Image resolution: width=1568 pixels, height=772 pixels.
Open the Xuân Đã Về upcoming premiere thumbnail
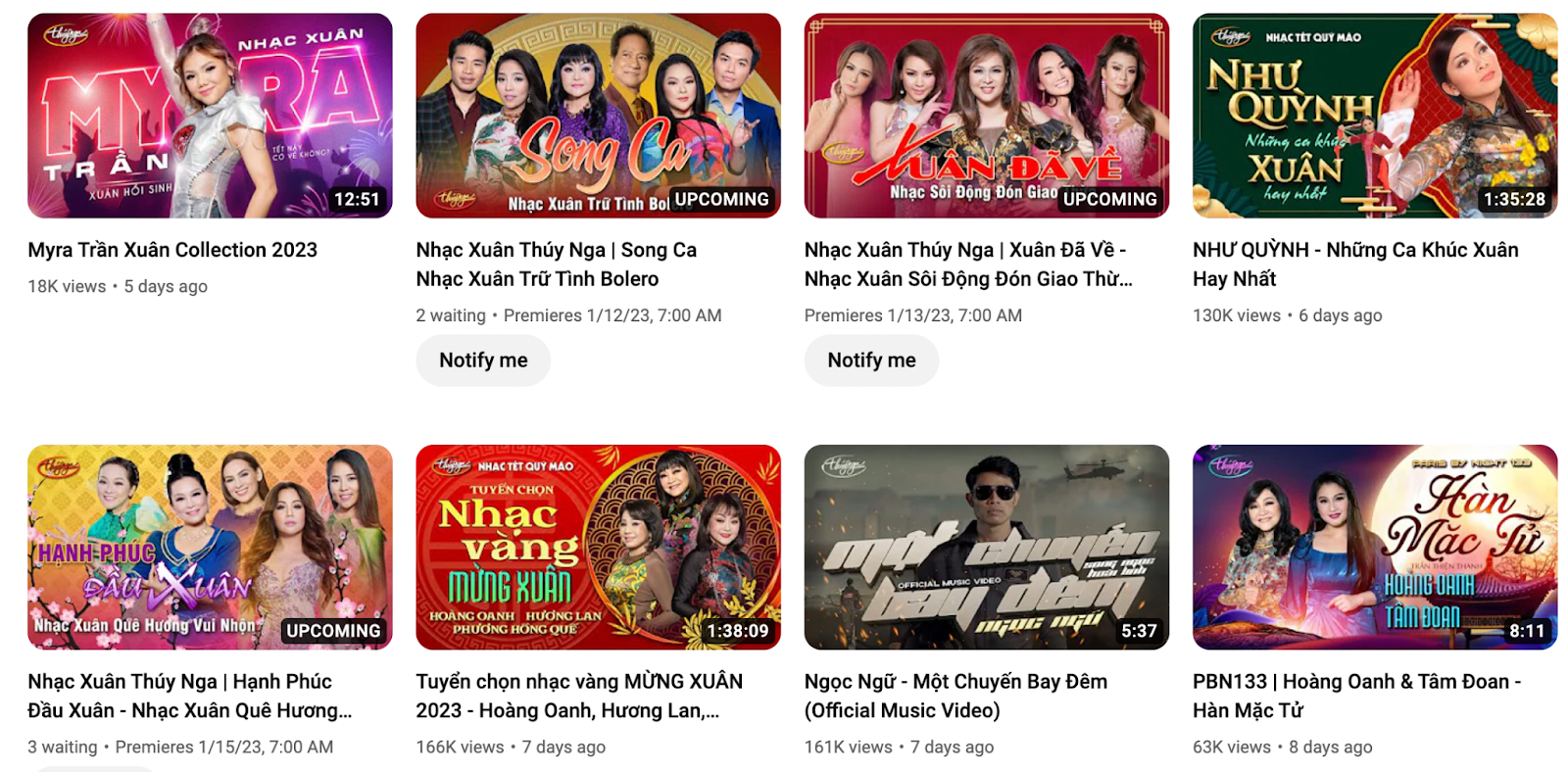986,116
